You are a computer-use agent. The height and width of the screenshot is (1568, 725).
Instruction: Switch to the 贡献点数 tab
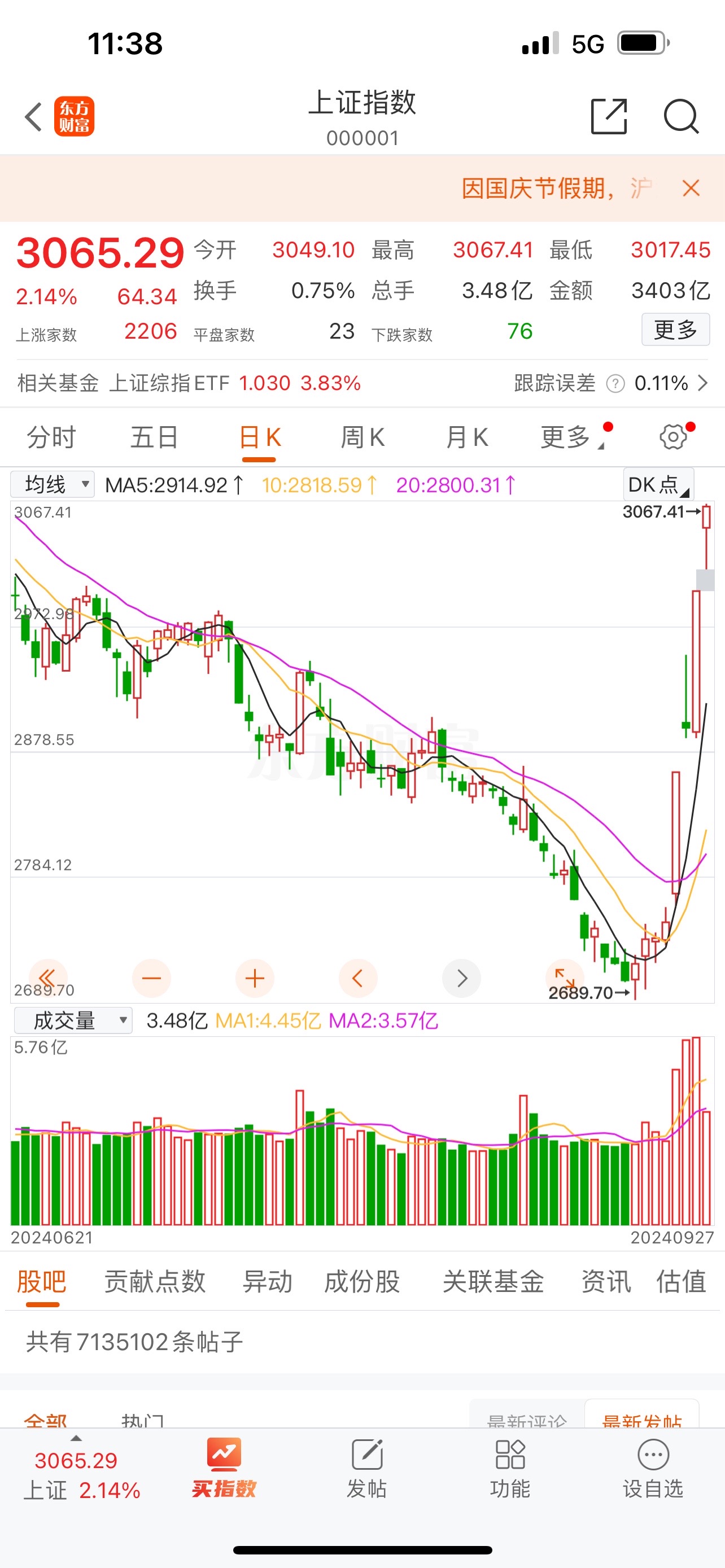click(155, 1281)
